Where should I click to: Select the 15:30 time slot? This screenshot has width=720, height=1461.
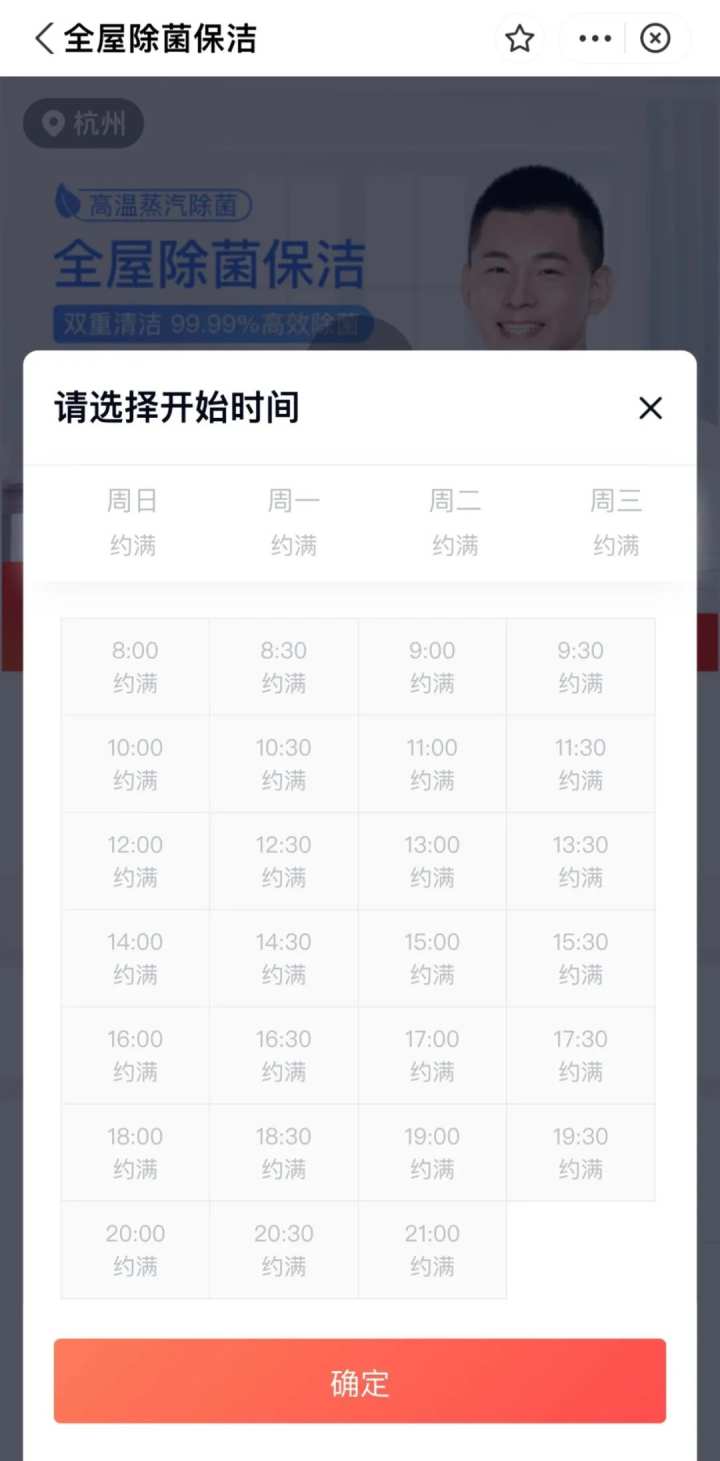click(x=580, y=957)
